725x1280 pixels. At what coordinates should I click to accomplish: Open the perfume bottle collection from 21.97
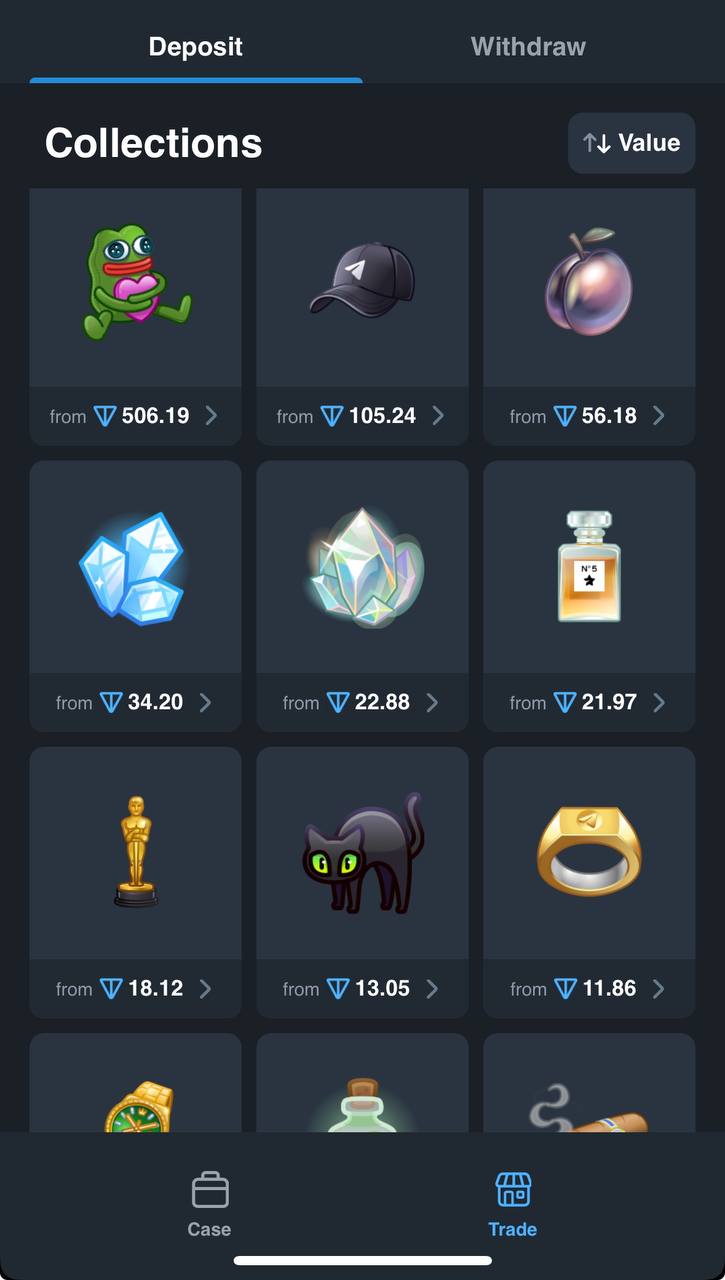tap(589, 595)
